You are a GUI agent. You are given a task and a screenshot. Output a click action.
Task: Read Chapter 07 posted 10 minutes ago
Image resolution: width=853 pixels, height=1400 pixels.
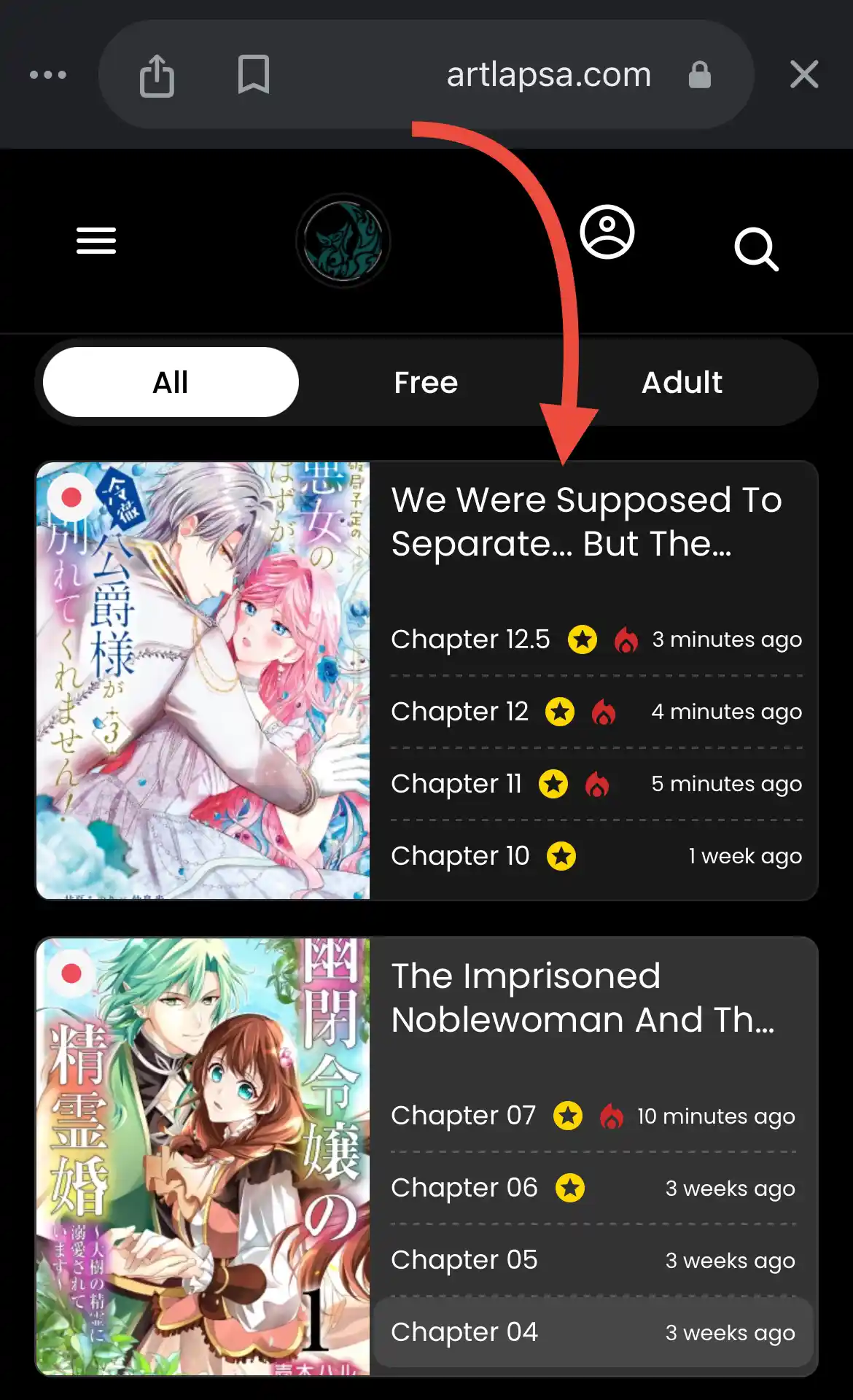coord(593,1116)
